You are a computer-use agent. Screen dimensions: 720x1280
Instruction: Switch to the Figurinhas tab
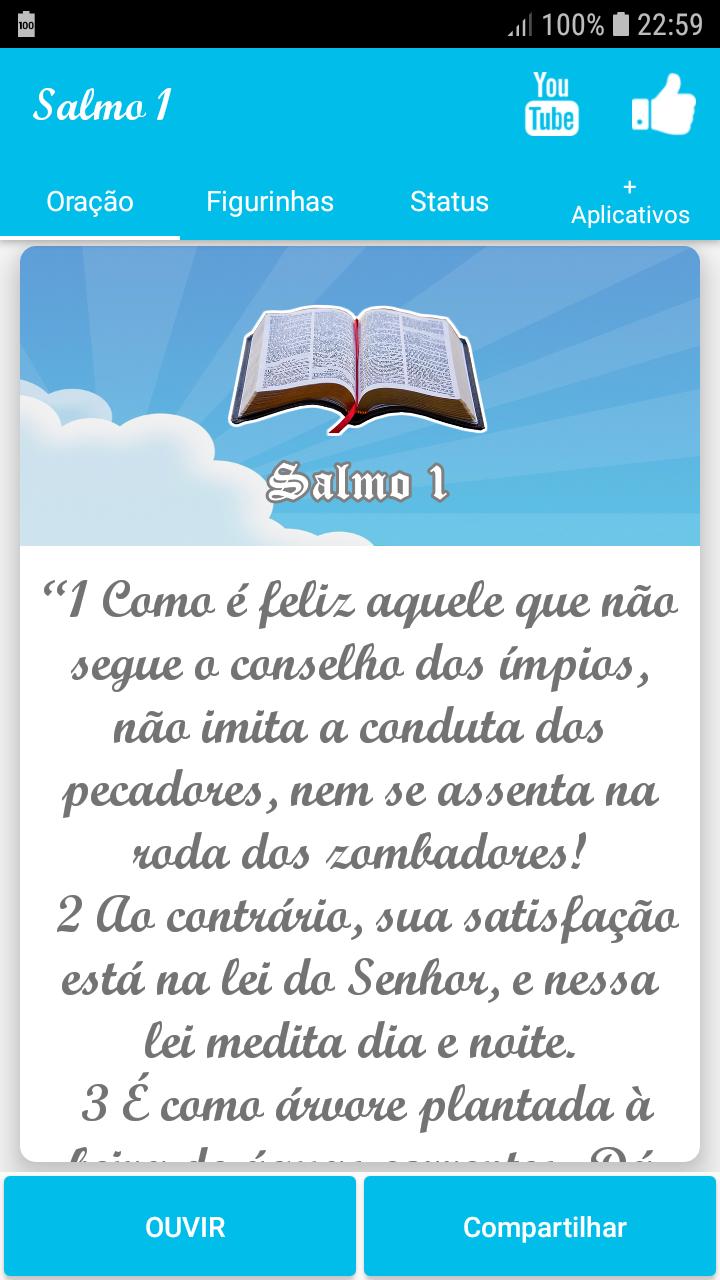tap(270, 201)
